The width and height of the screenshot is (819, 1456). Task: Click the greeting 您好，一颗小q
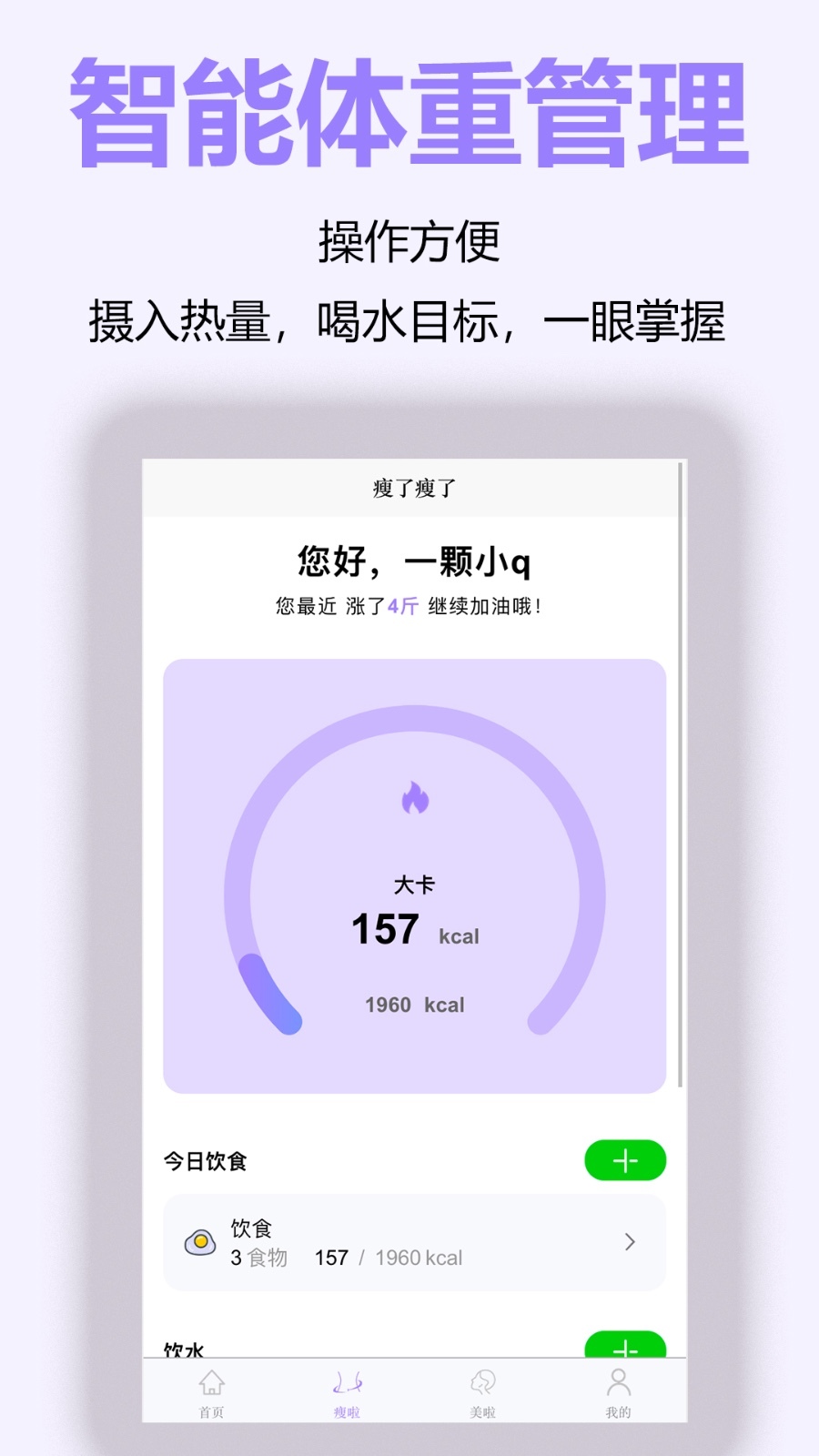(411, 561)
